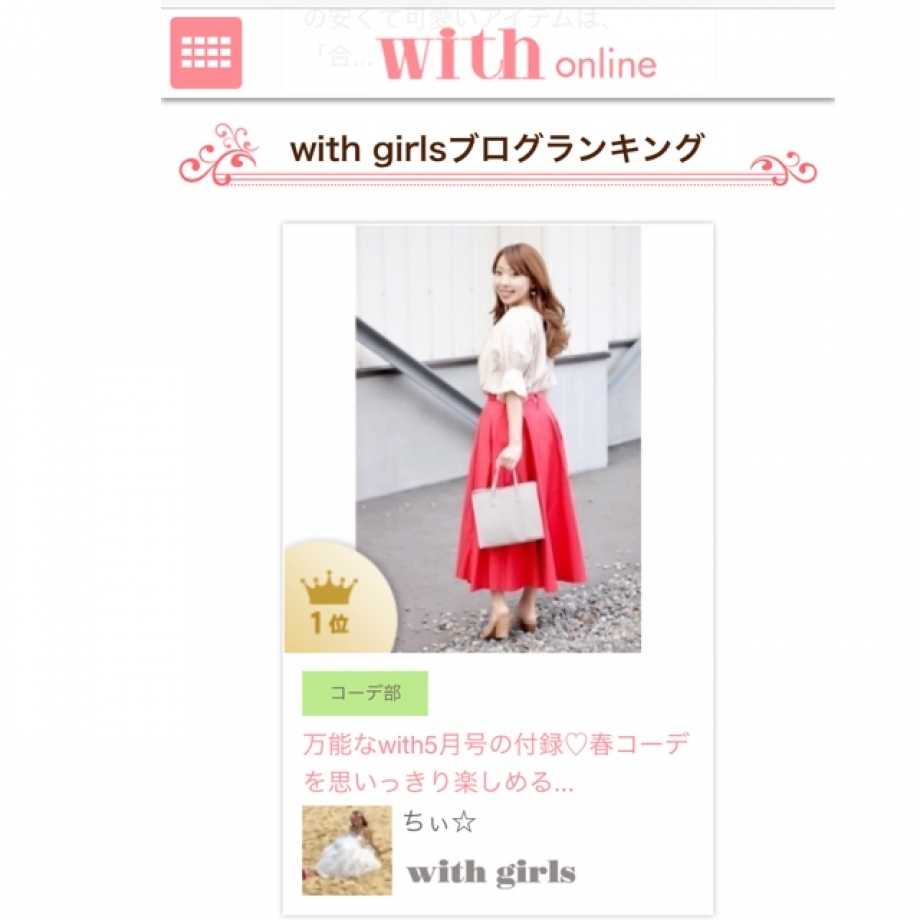Read the 万能なwith5月号の付録 article
The height and width of the screenshot is (920, 920).
point(496,763)
